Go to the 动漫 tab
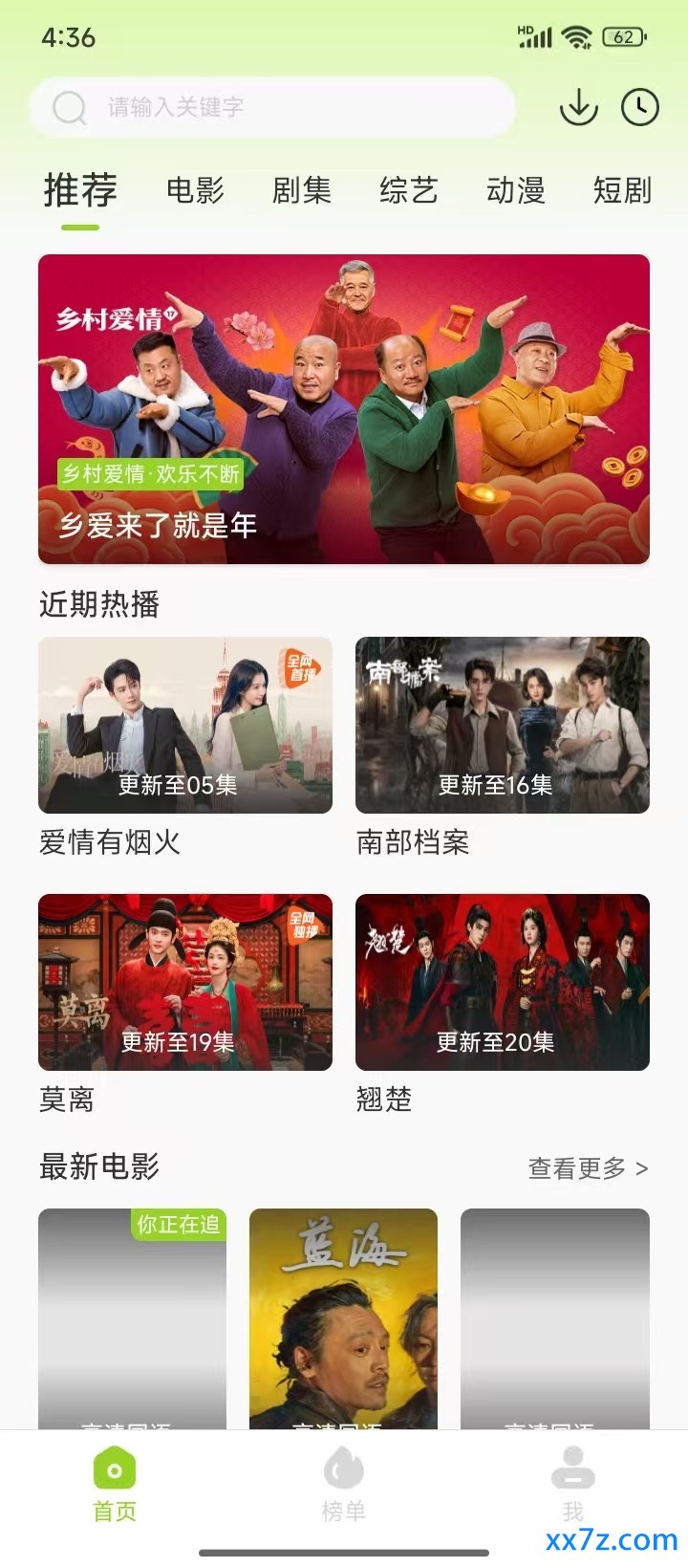 click(x=515, y=190)
